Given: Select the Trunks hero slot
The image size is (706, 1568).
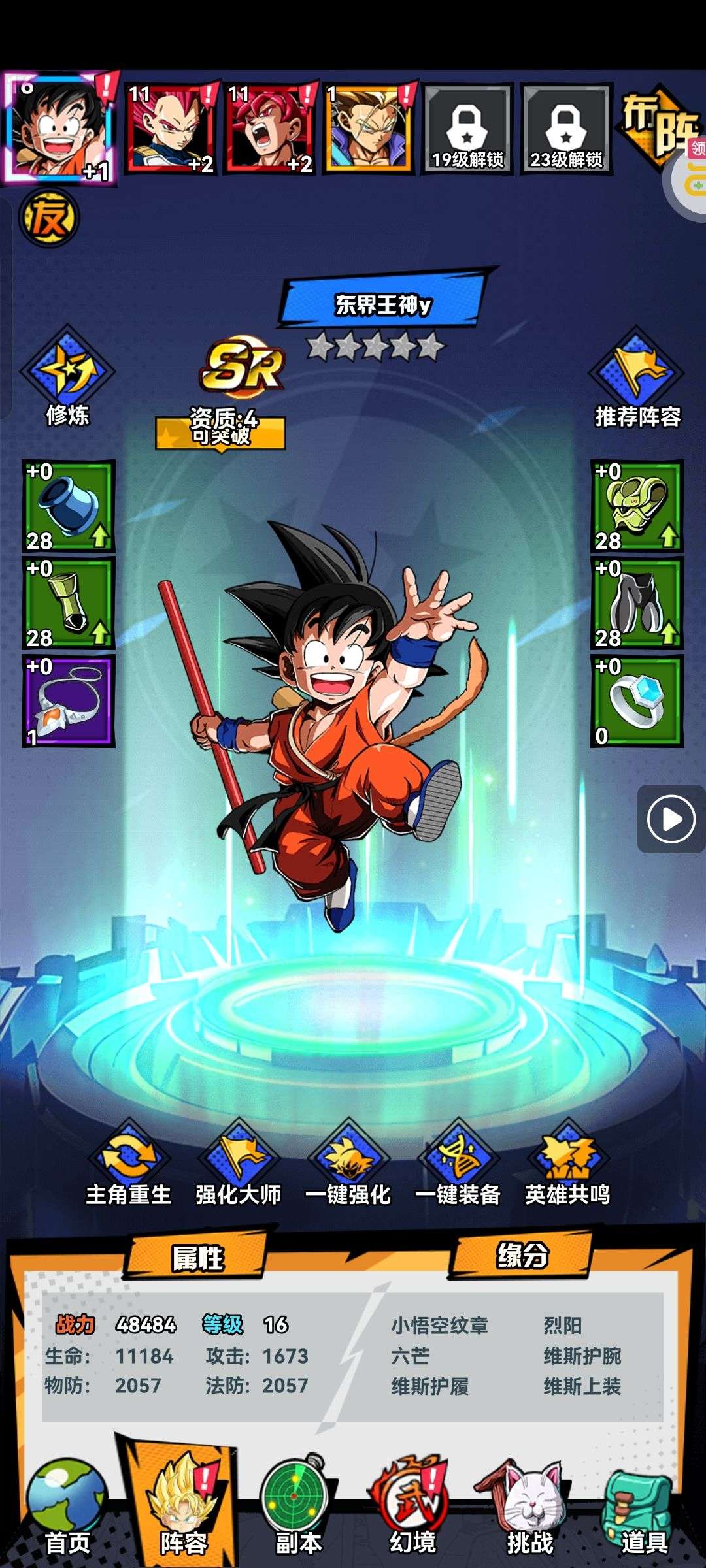Looking at the screenshot, I should coord(369,128).
